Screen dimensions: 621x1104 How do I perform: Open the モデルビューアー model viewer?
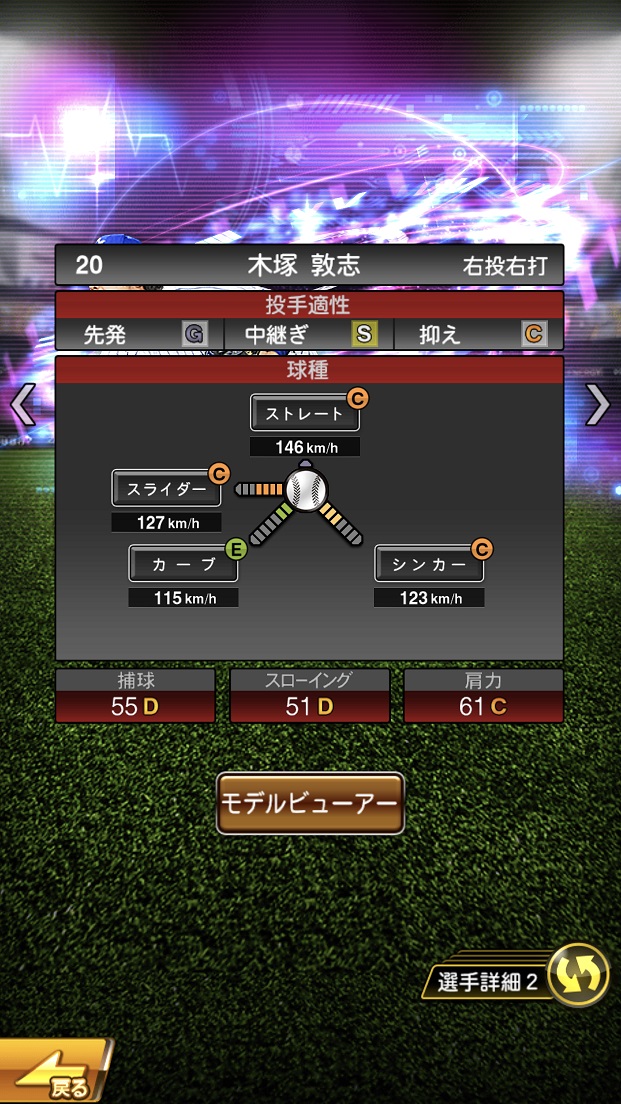tap(310, 803)
